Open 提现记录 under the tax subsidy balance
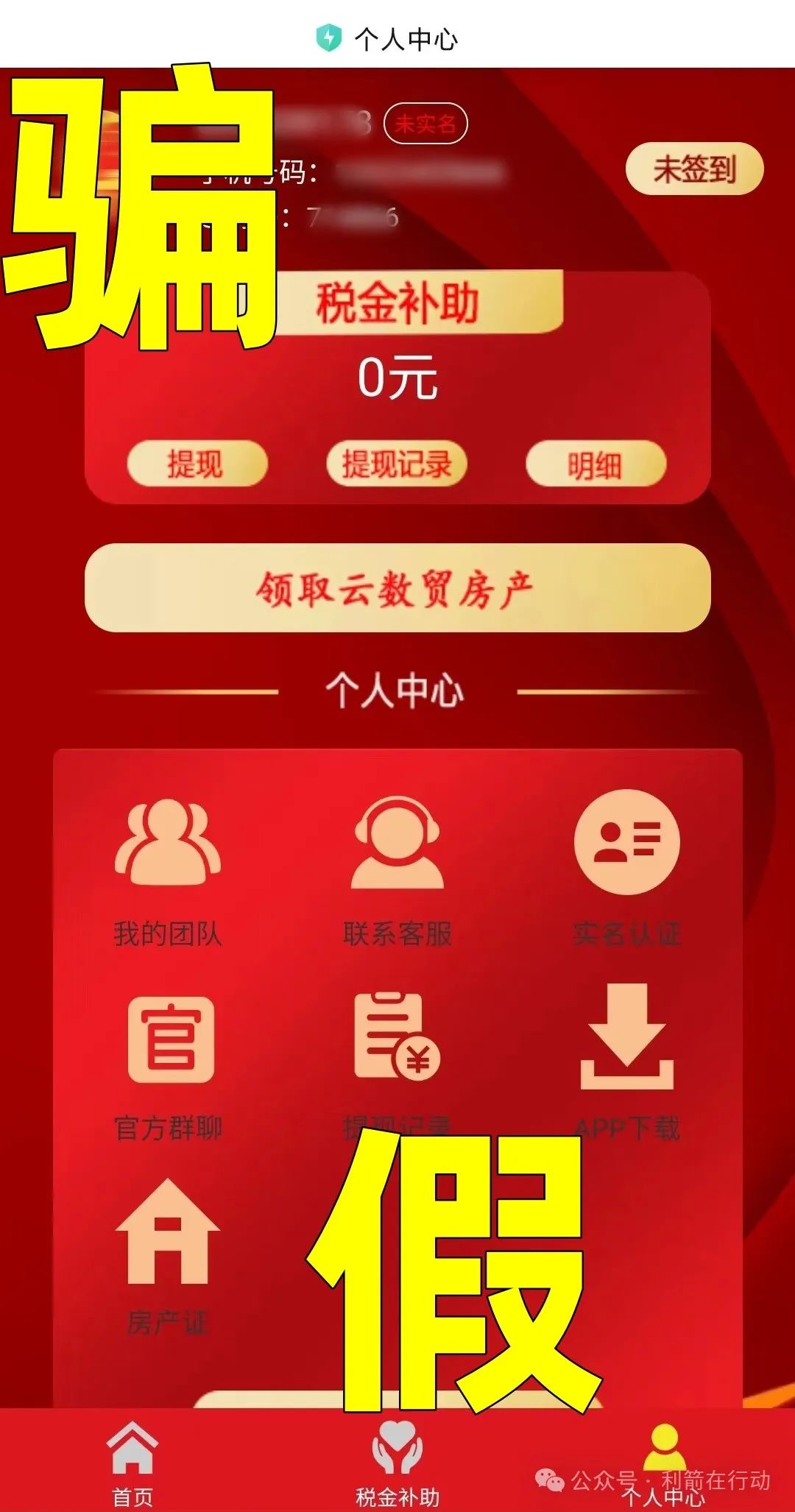 coord(397,464)
